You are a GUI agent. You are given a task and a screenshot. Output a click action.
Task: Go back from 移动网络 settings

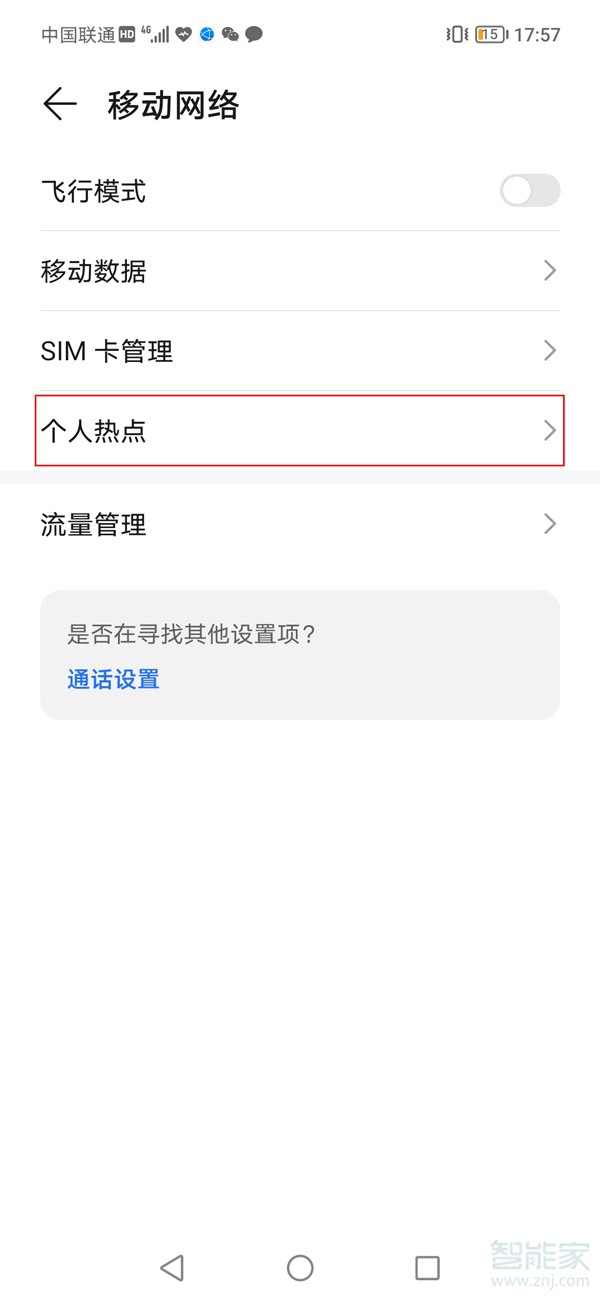pyautogui.click(x=60, y=105)
